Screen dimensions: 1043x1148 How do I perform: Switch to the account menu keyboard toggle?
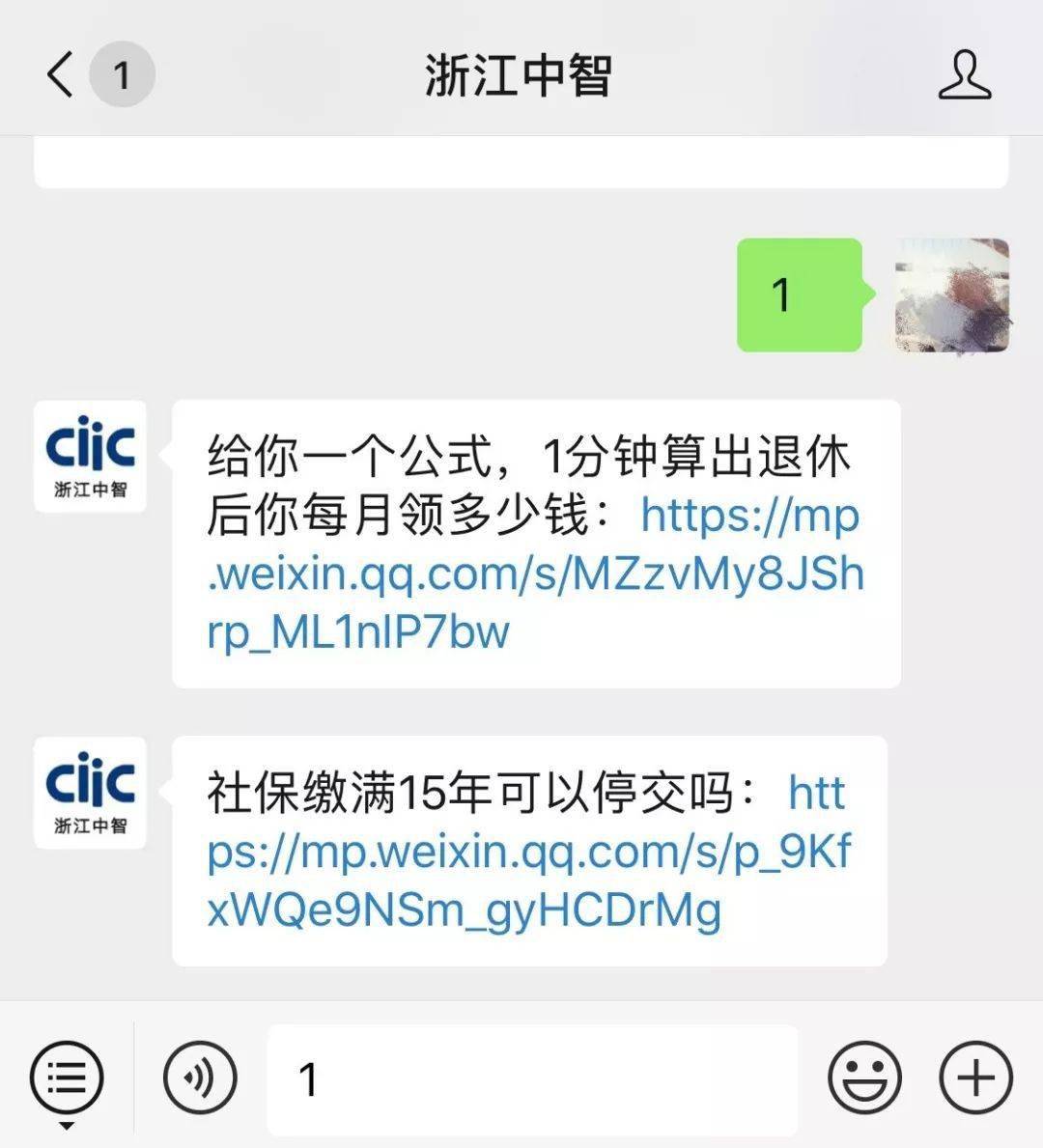click(x=66, y=1078)
